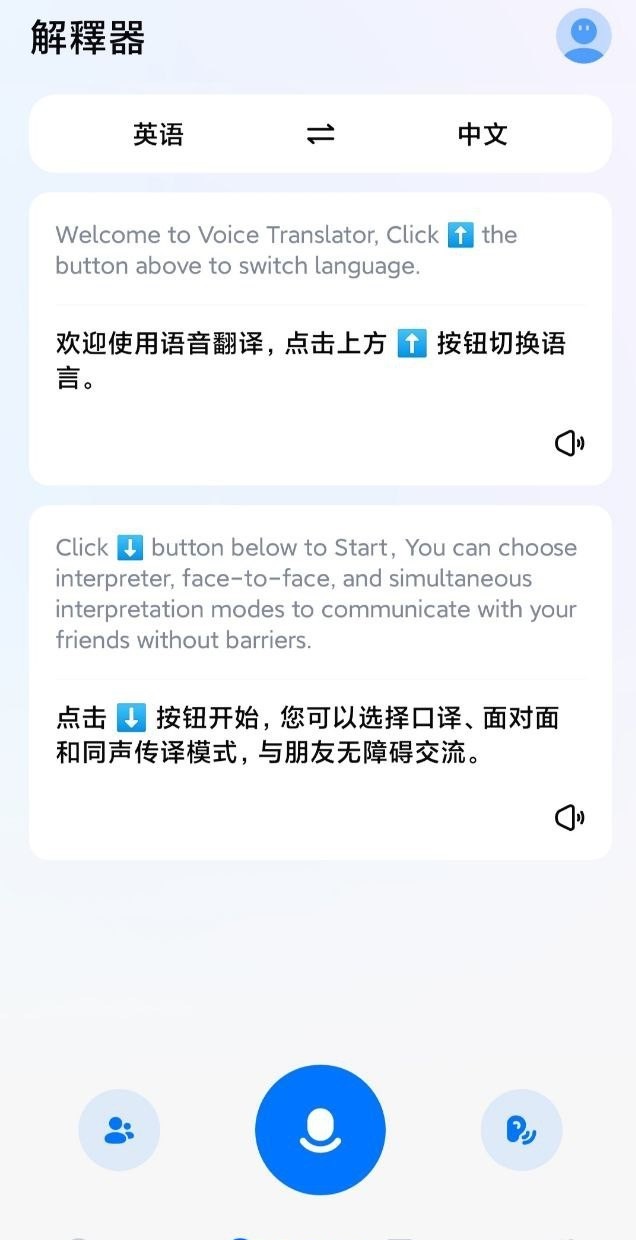Swap the translation languages

tap(320, 134)
